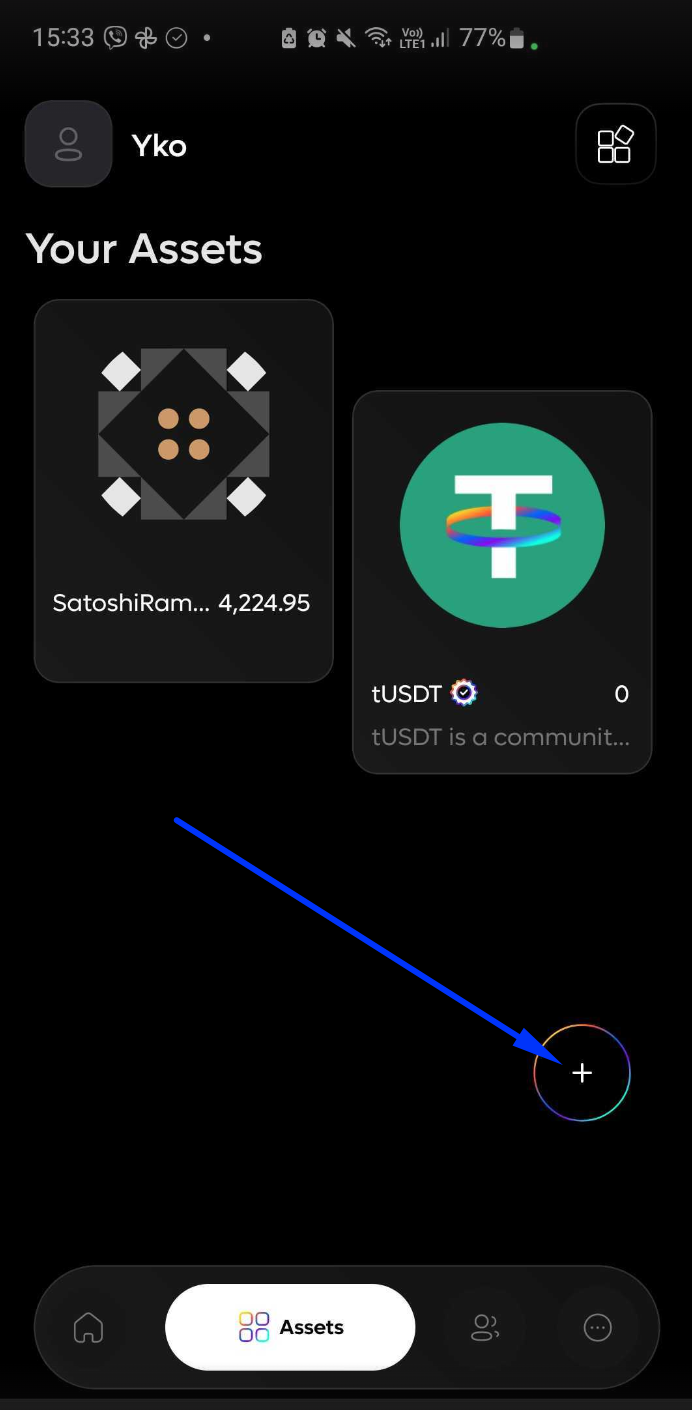Open the Yko profile avatar
This screenshot has width=692, height=1410.
(x=68, y=144)
